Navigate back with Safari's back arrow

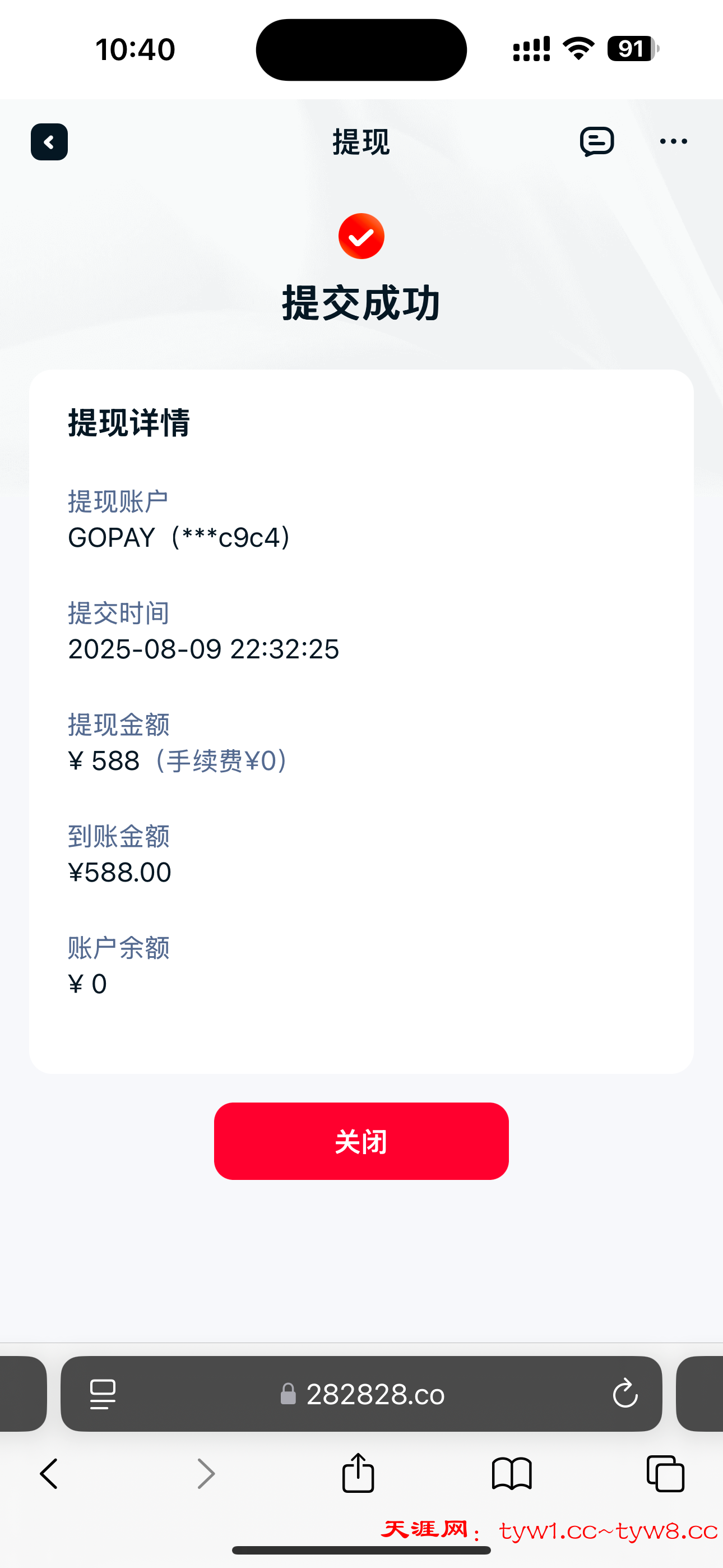pyautogui.click(x=49, y=1474)
